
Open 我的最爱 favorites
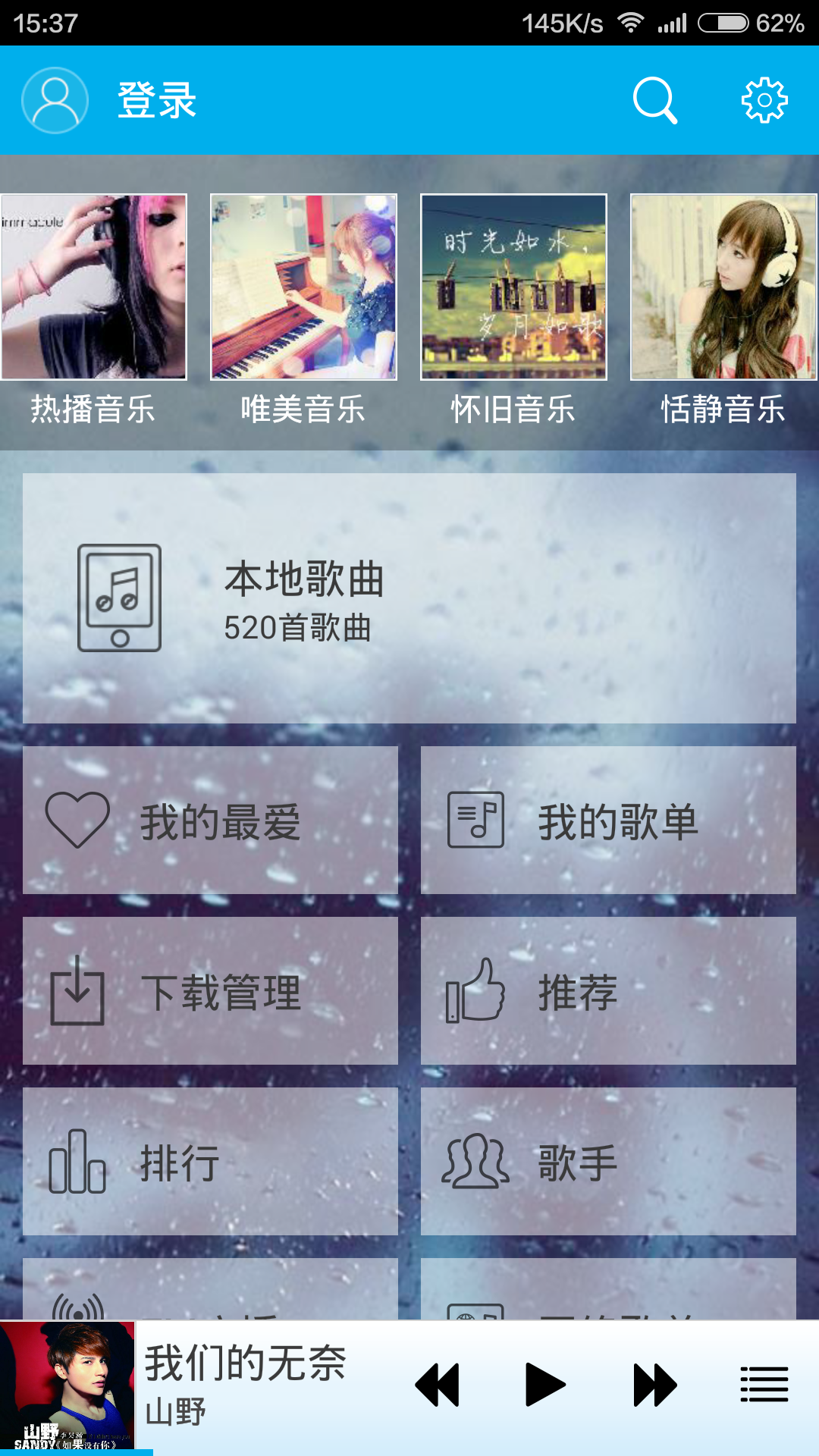[210, 821]
